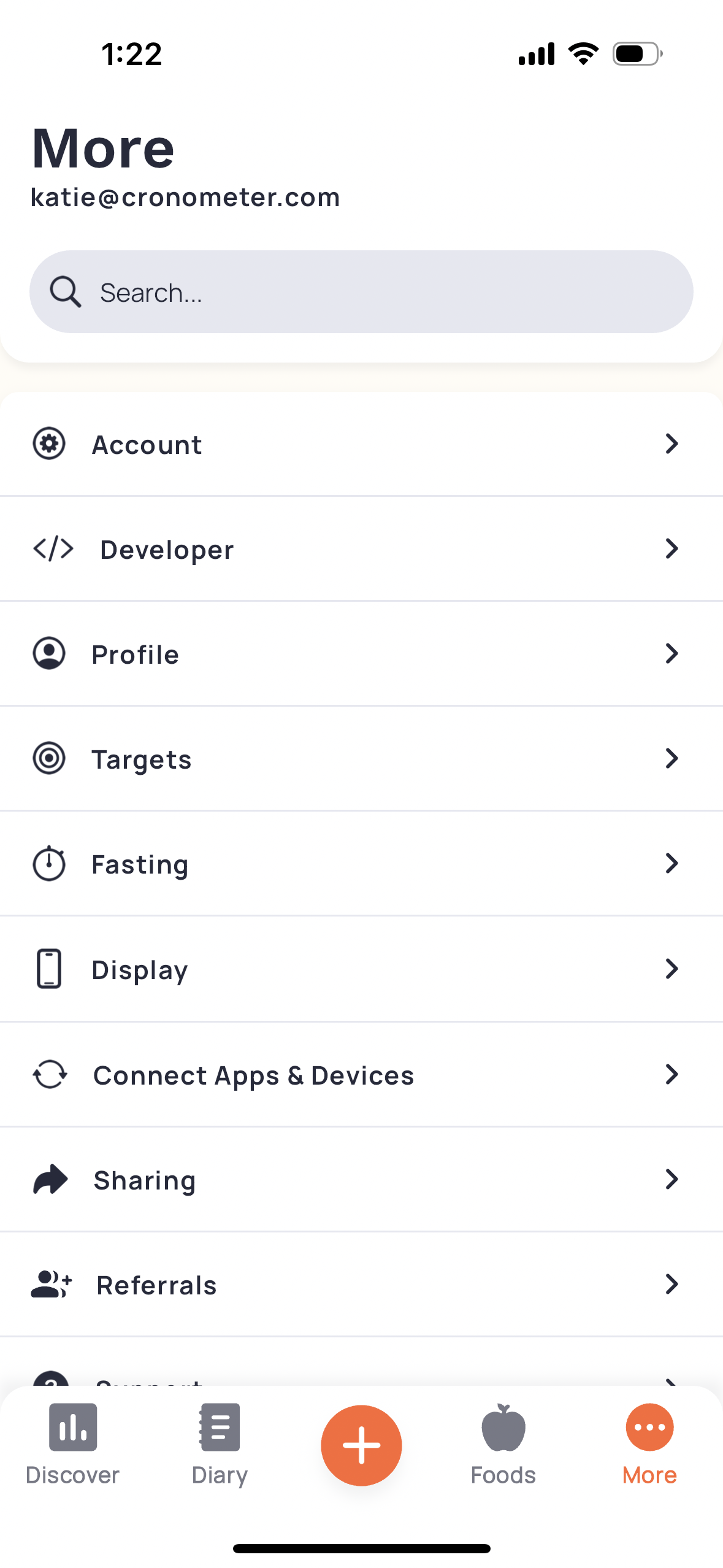
Task: Switch to the Diary tab
Action: tap(220, 1445)
